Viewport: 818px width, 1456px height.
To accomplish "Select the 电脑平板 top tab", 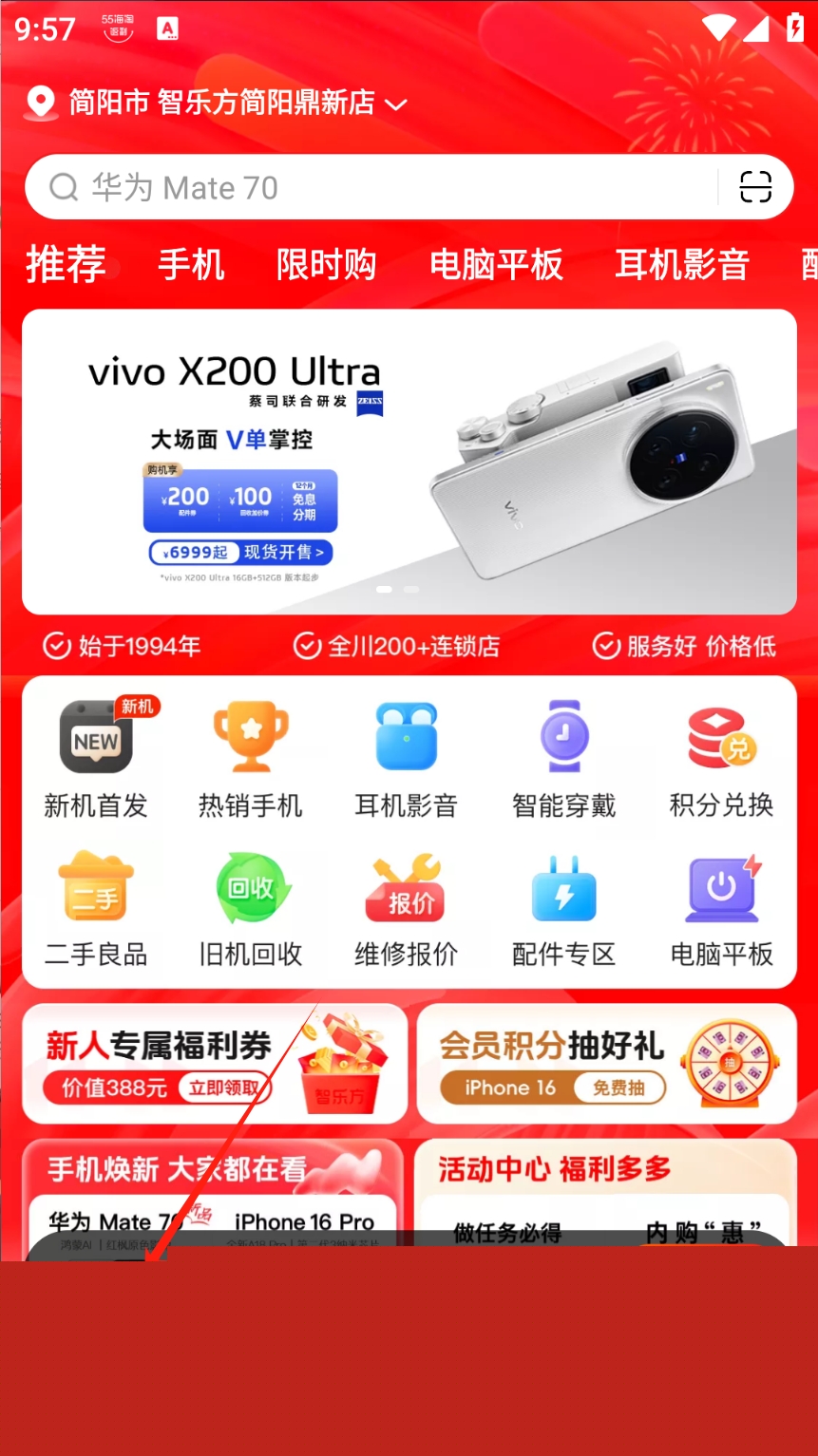I will click(x=496, y=264).
